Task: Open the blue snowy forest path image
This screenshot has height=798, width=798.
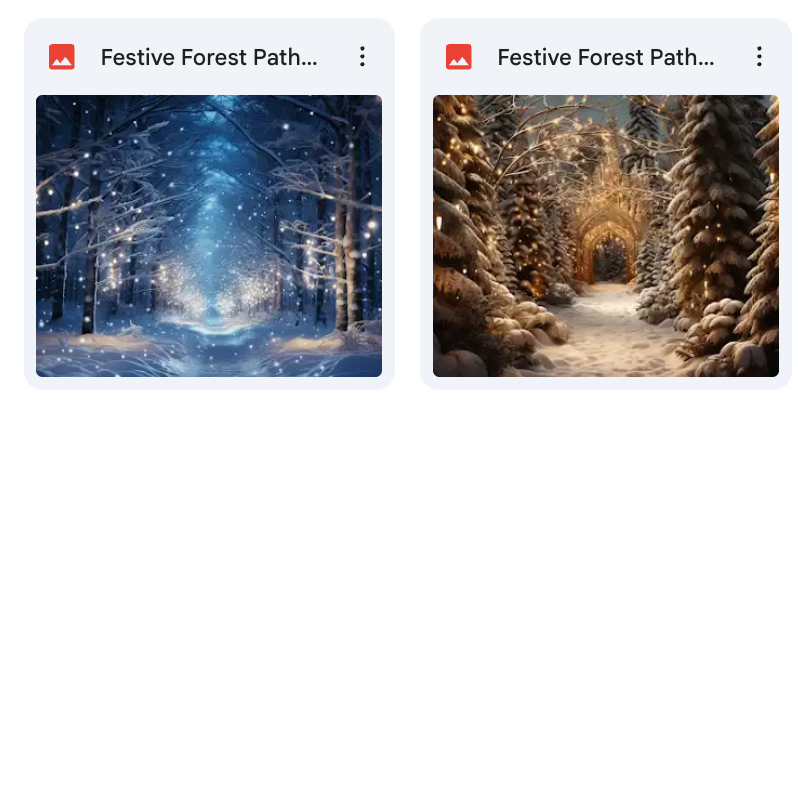Action: point(209,236)
